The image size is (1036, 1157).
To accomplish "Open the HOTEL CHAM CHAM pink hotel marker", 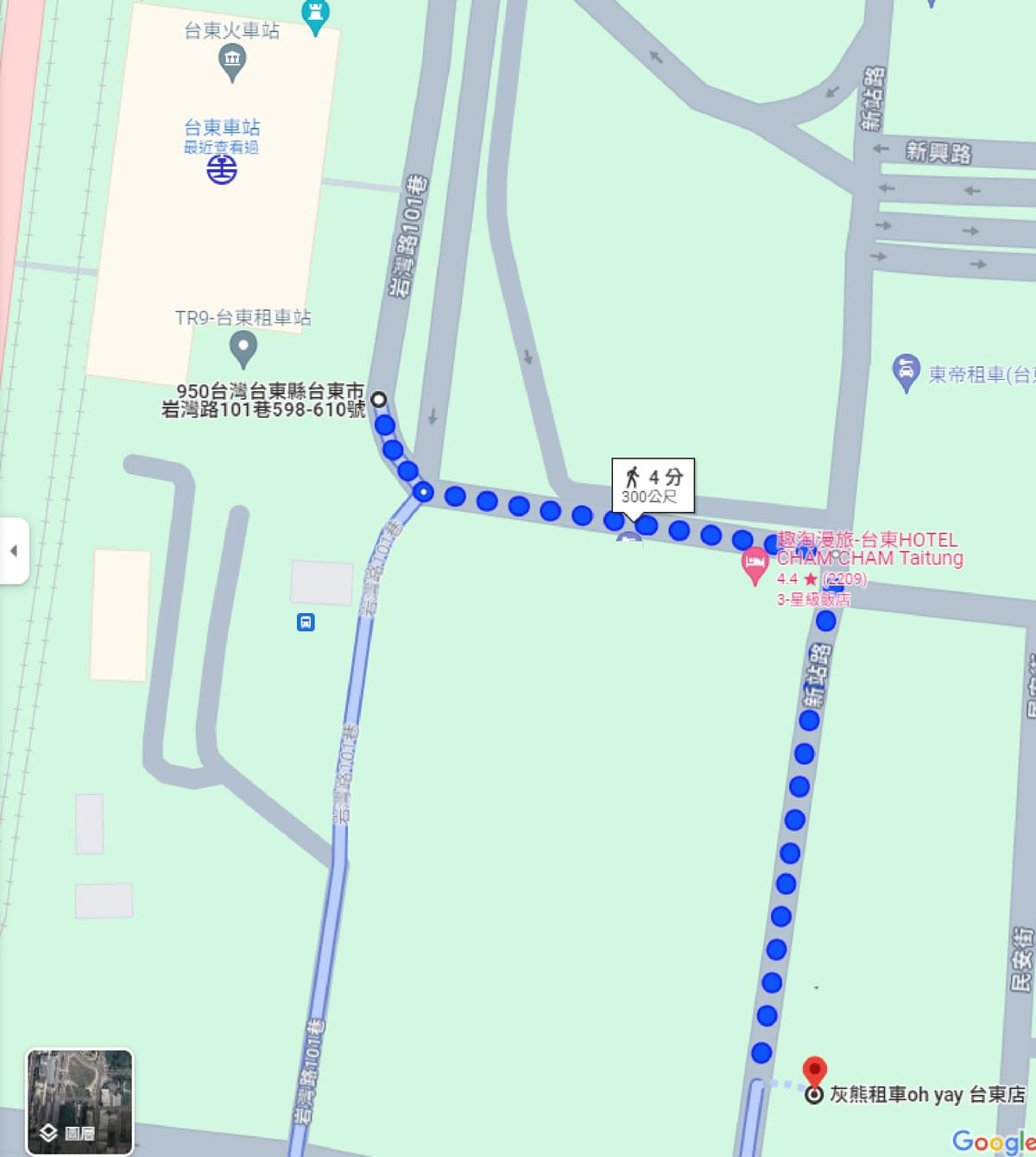I will (x=755, y=563).
